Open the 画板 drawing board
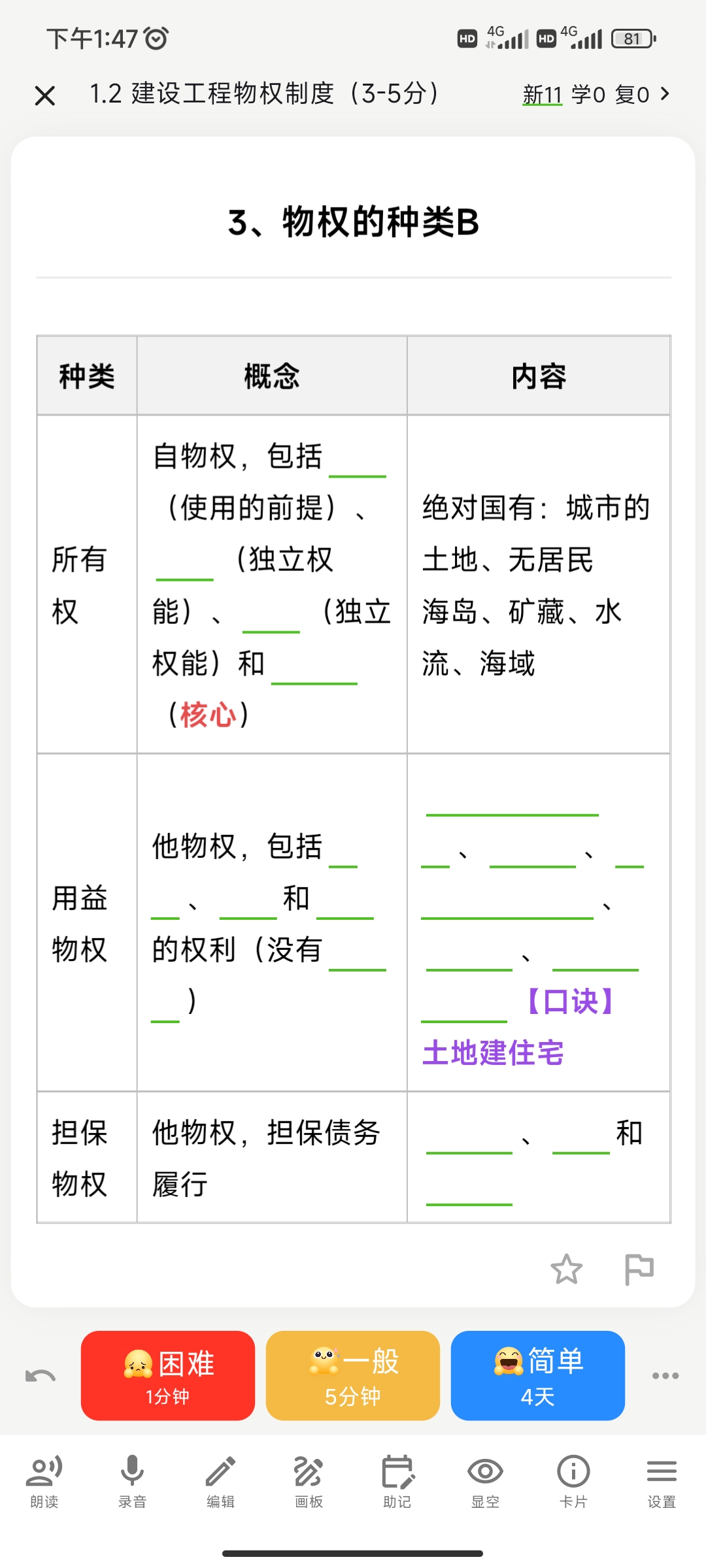This screenshot has height=1568, width=706. click(309, 1482)
